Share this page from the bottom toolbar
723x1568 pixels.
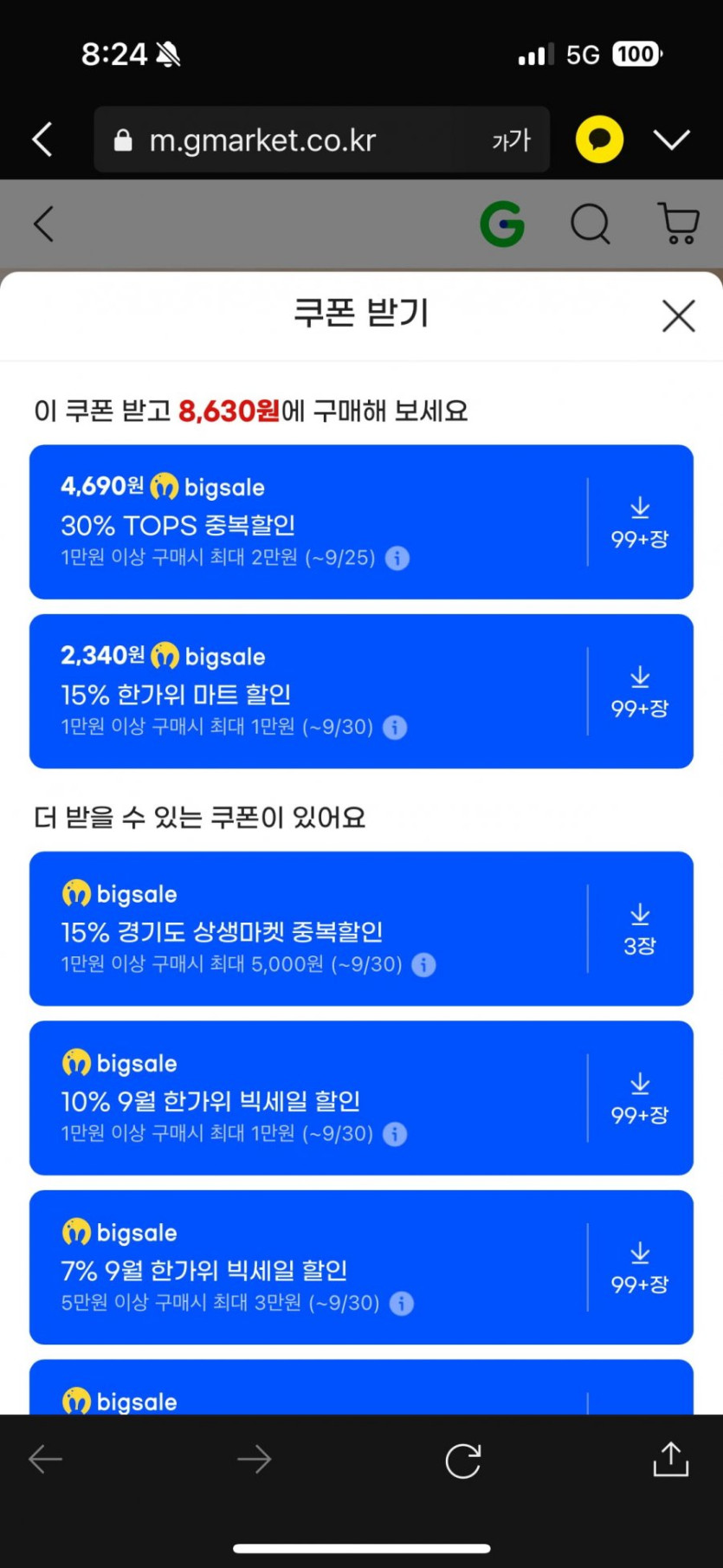click(670, 1459)
